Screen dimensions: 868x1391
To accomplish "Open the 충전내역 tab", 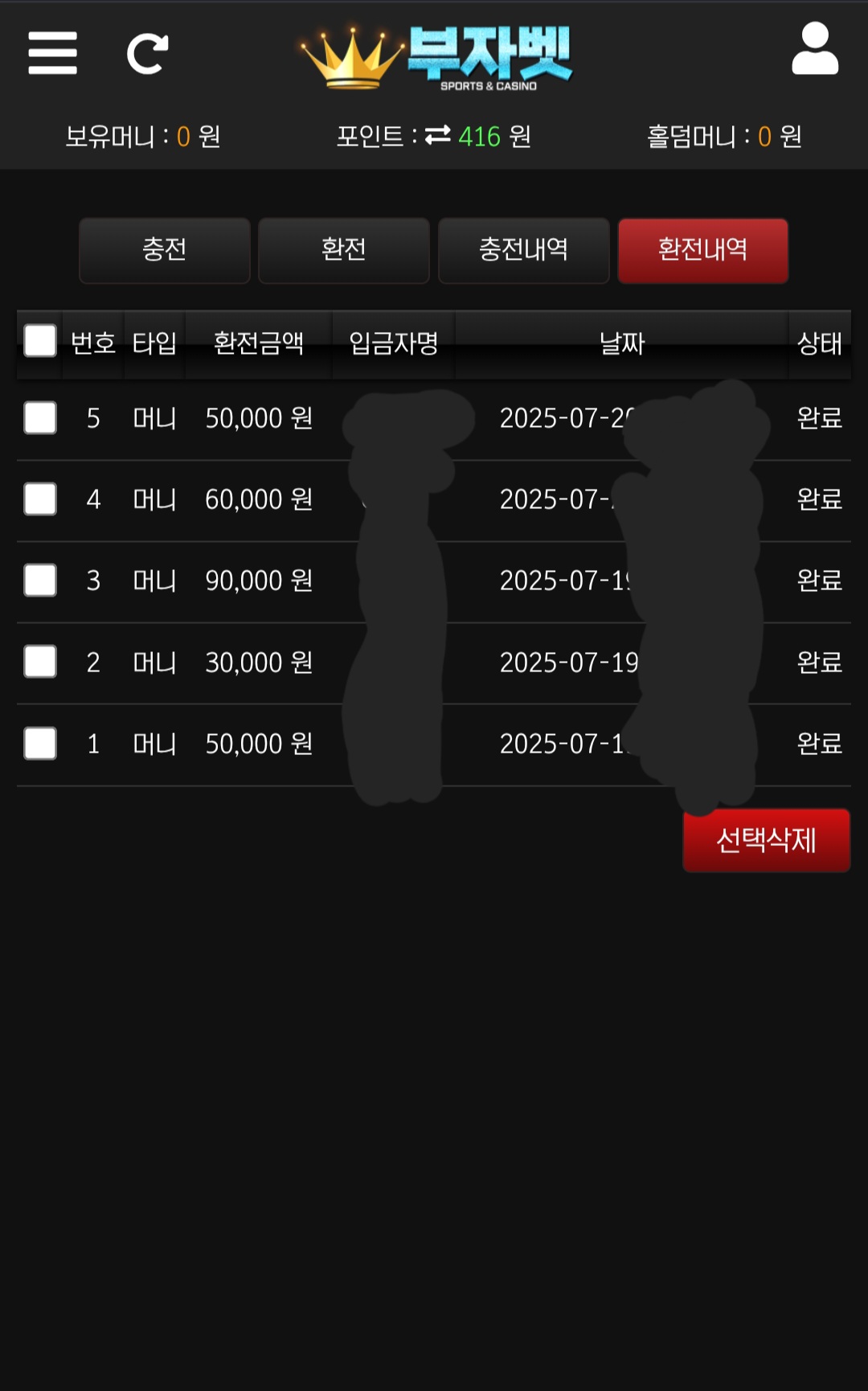I will click(x=523, y=250).
